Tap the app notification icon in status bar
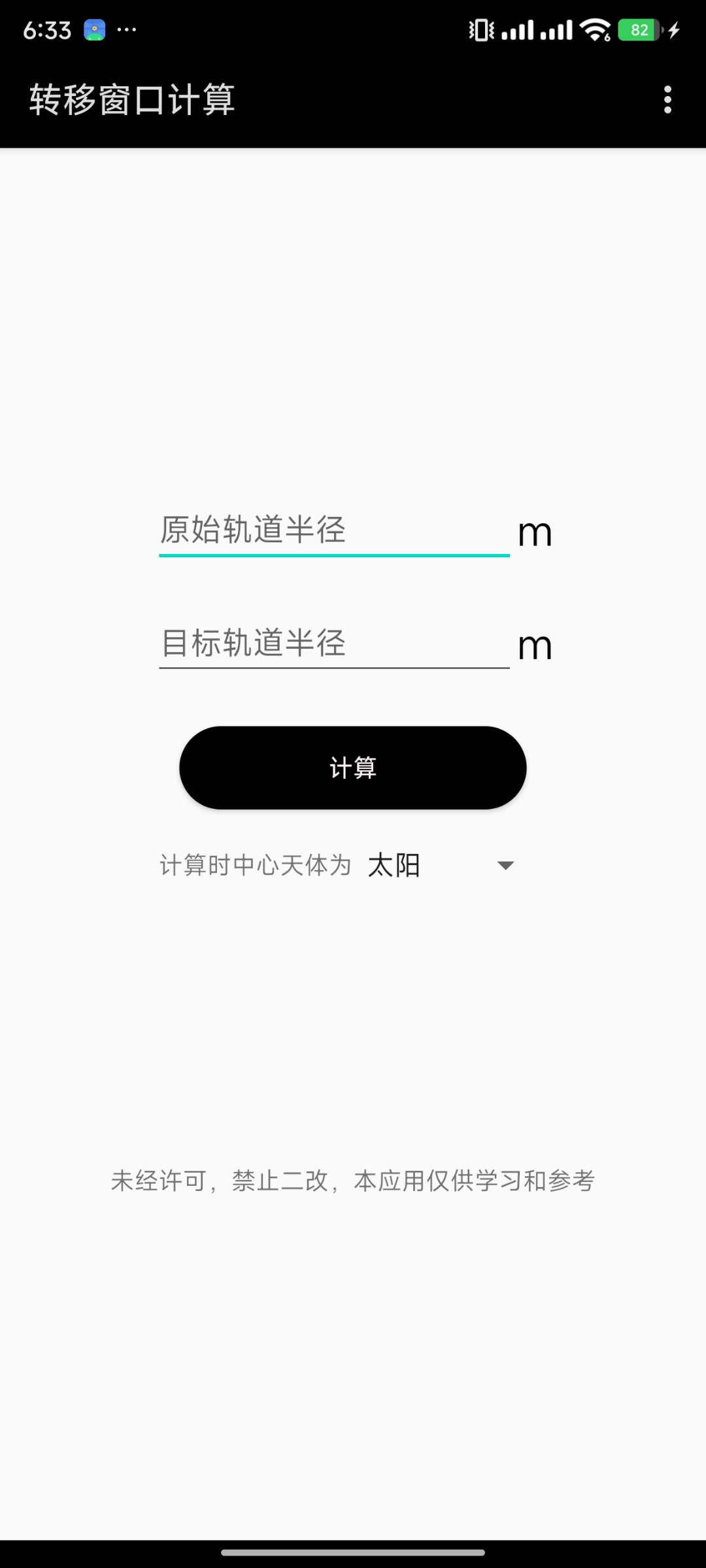Image resolution: width=706 pixels, height=1568 pixels. pyautogui.click(x=95, y=29)
